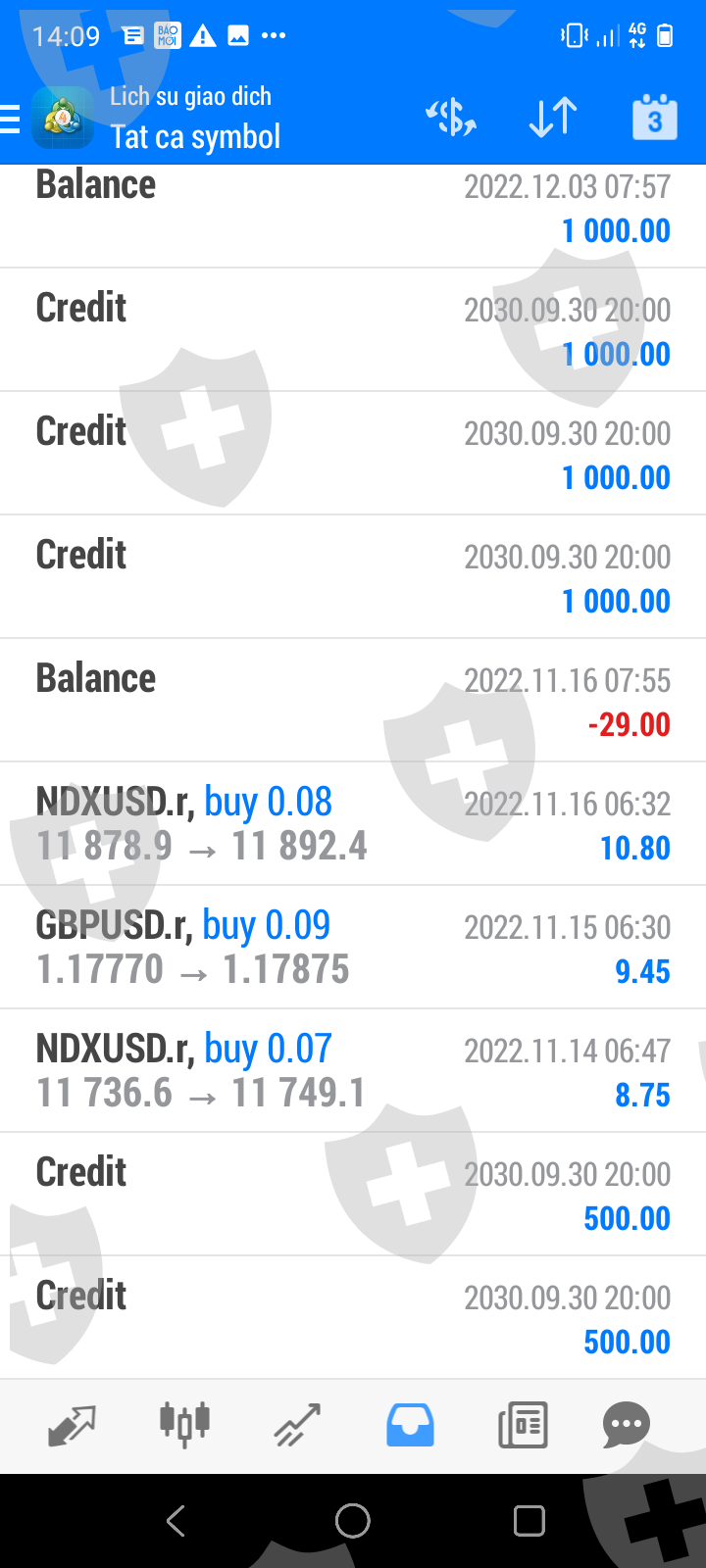Open the Balance -29.00 entry
The height and width of the screenshot is (1568, 706).
point(353,701)
